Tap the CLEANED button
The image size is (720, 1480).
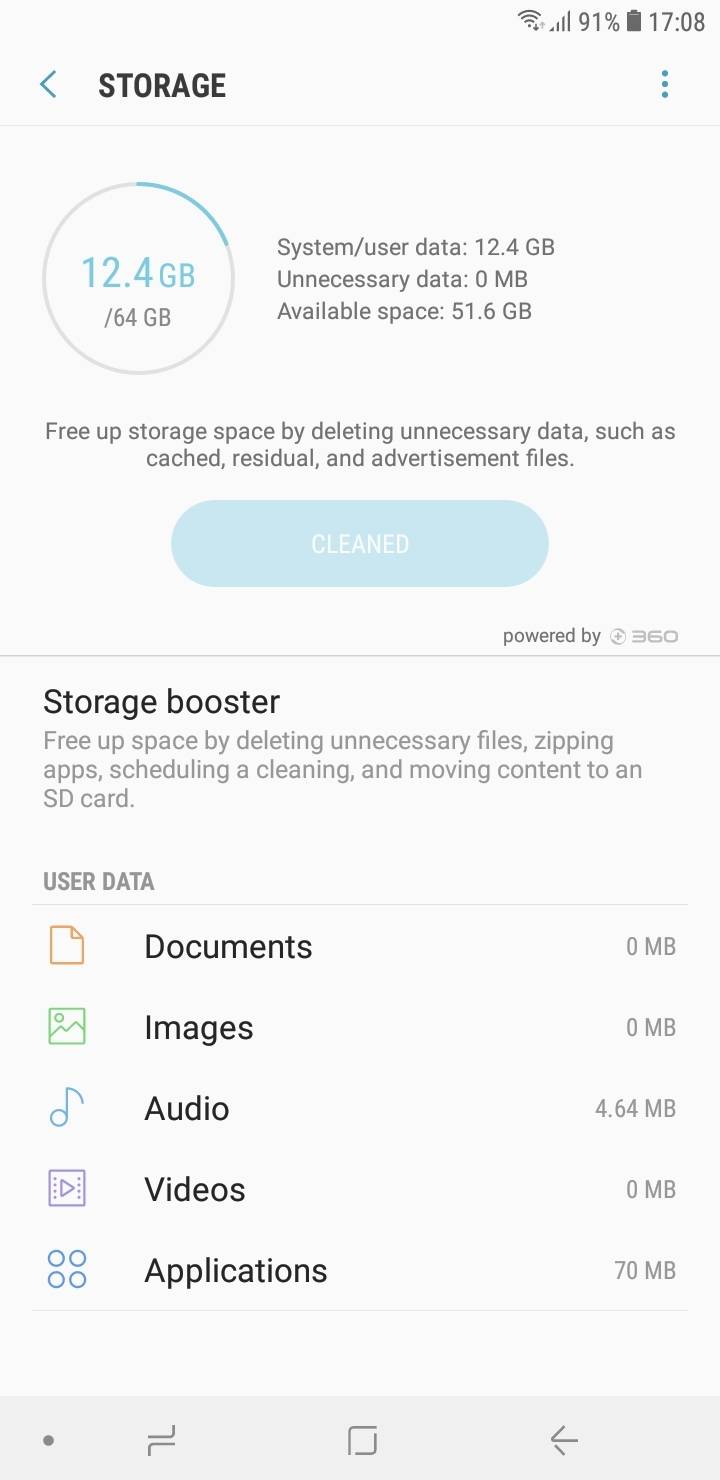tap(360, 544)
